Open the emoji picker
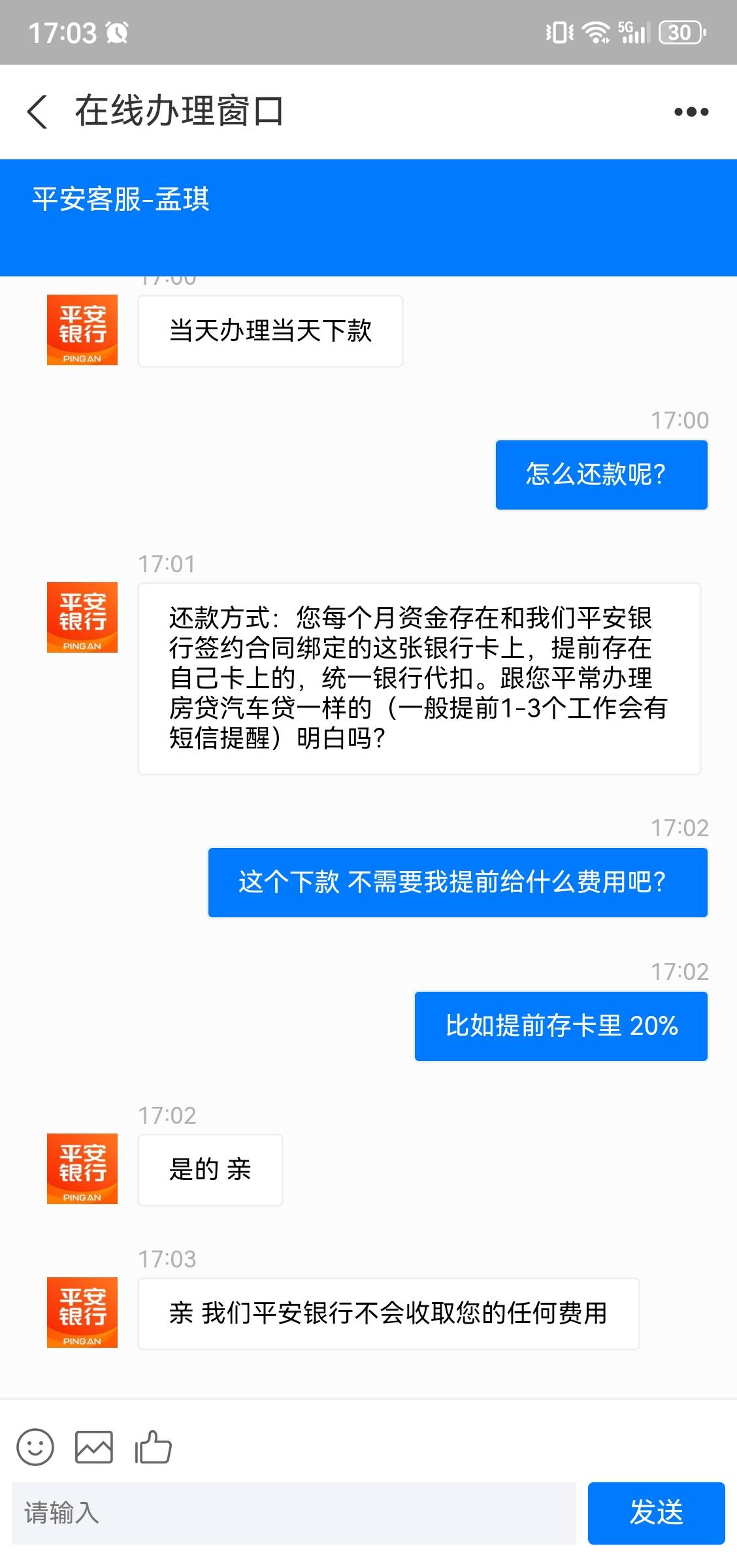 pyautogui.click(x=35, y=1447)
